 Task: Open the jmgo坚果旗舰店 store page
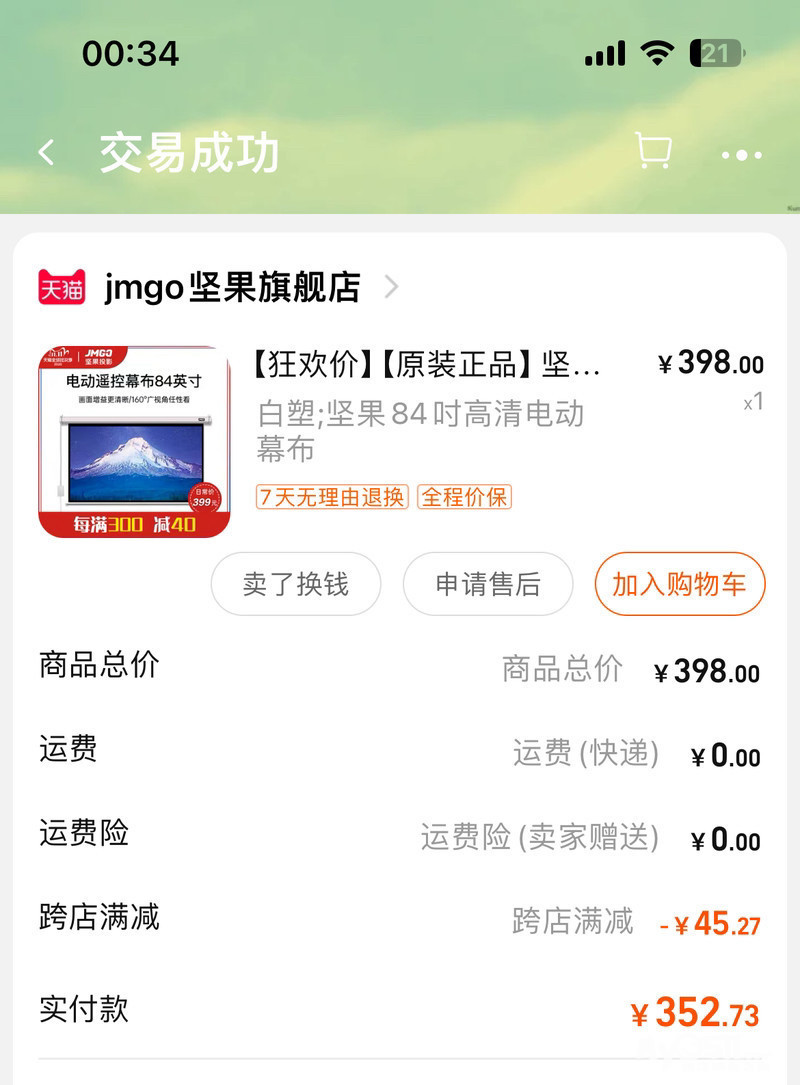(x=232, y=287)
